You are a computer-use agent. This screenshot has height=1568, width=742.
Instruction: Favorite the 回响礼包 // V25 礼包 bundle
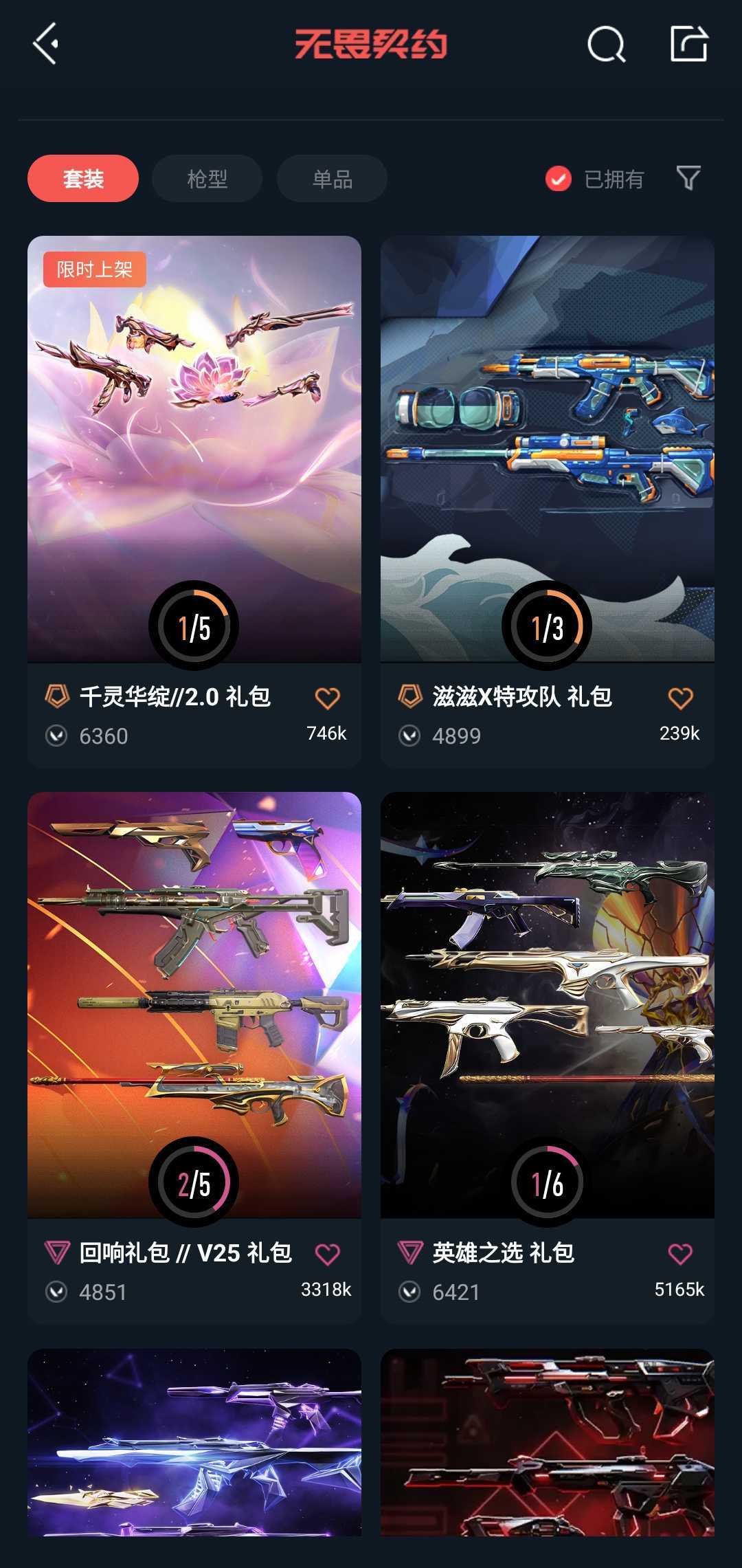(x=328, y=1255)
